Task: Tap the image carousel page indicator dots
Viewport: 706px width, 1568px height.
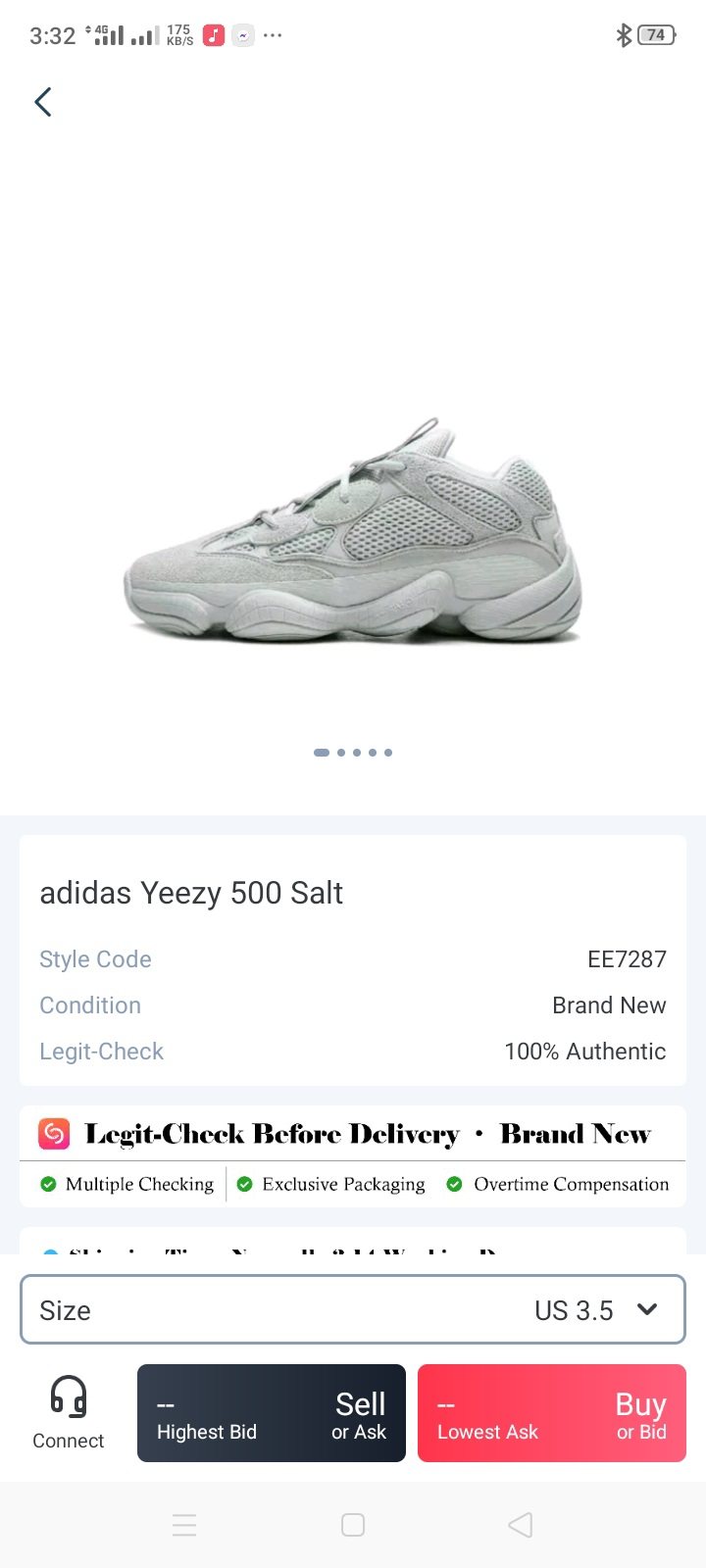Action: pos(353,753)
